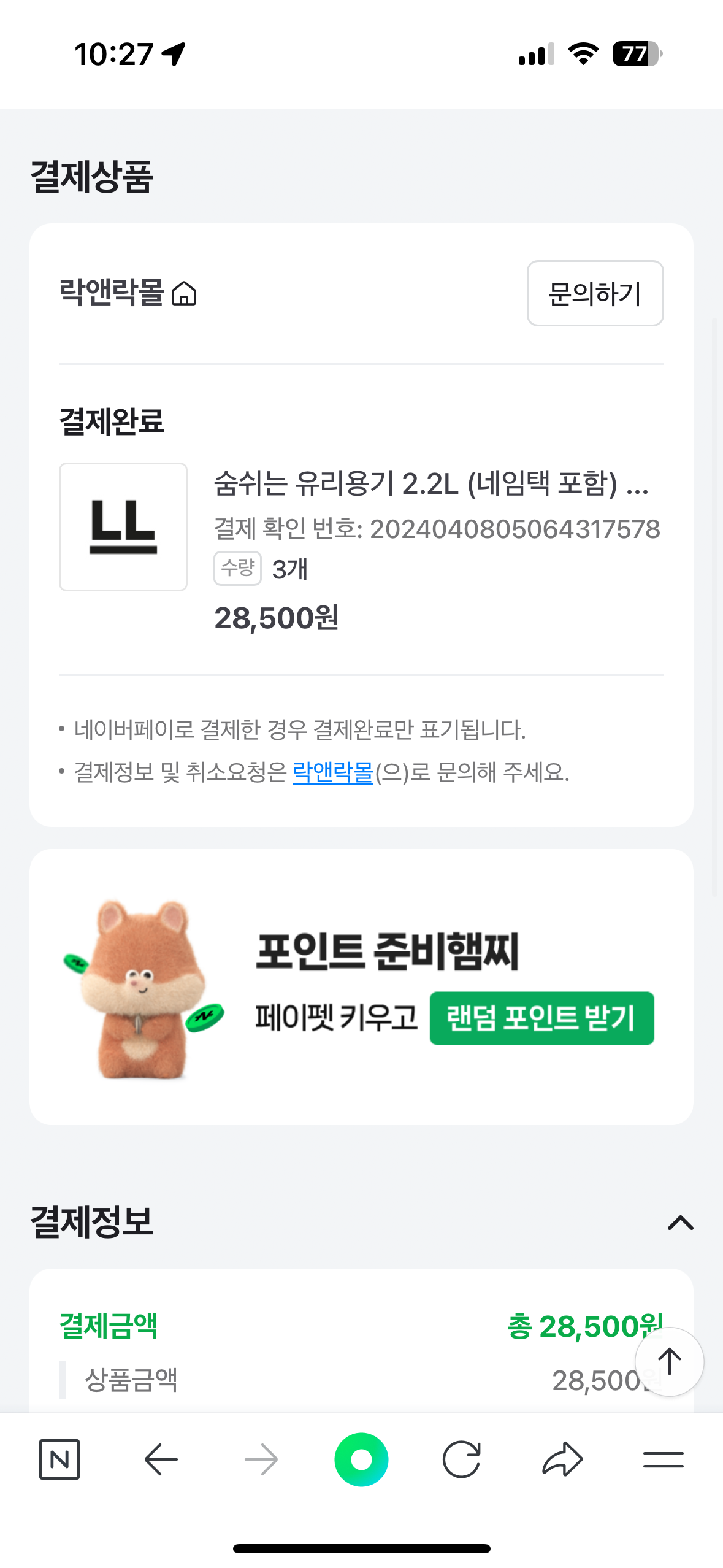Reload the current page

[x=461, y=1459]
